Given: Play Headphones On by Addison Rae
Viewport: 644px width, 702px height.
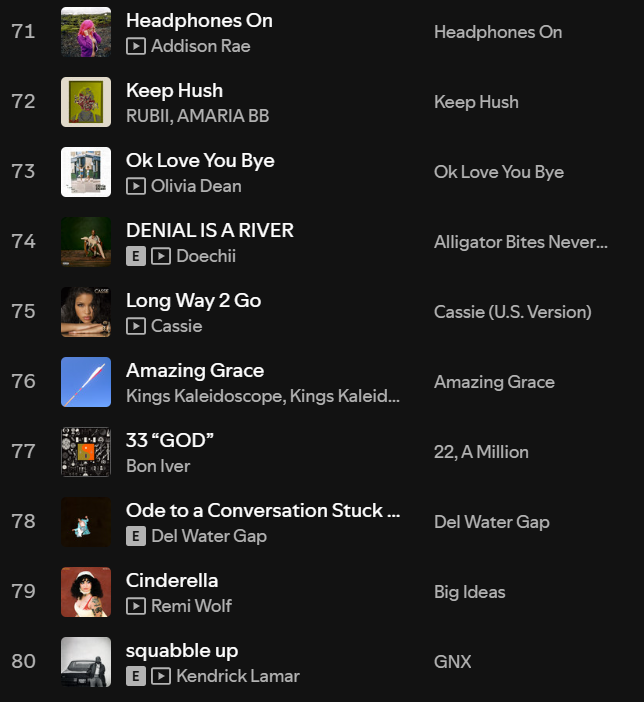Looking at the screenshot, I should (x=199, y=20).
